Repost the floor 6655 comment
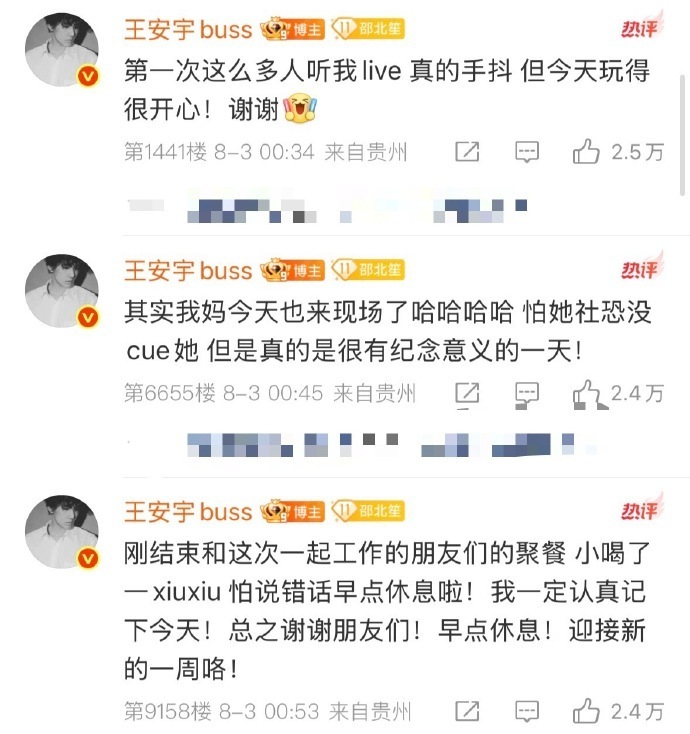 point(467,393)
